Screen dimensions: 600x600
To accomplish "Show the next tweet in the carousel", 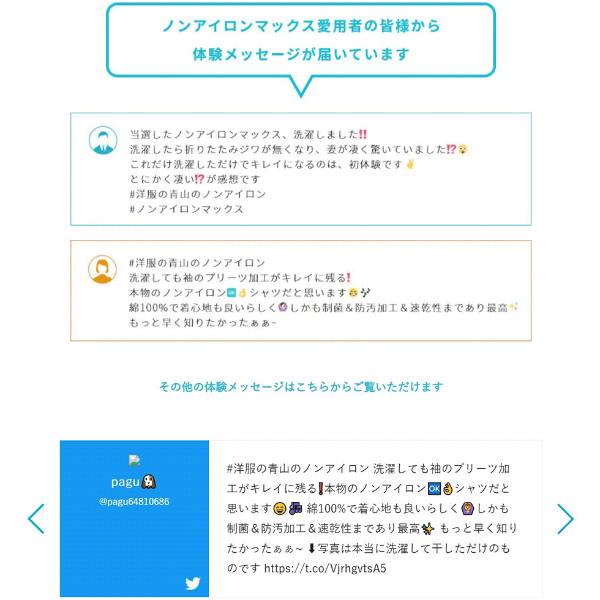I will click(x=565, y=519).
